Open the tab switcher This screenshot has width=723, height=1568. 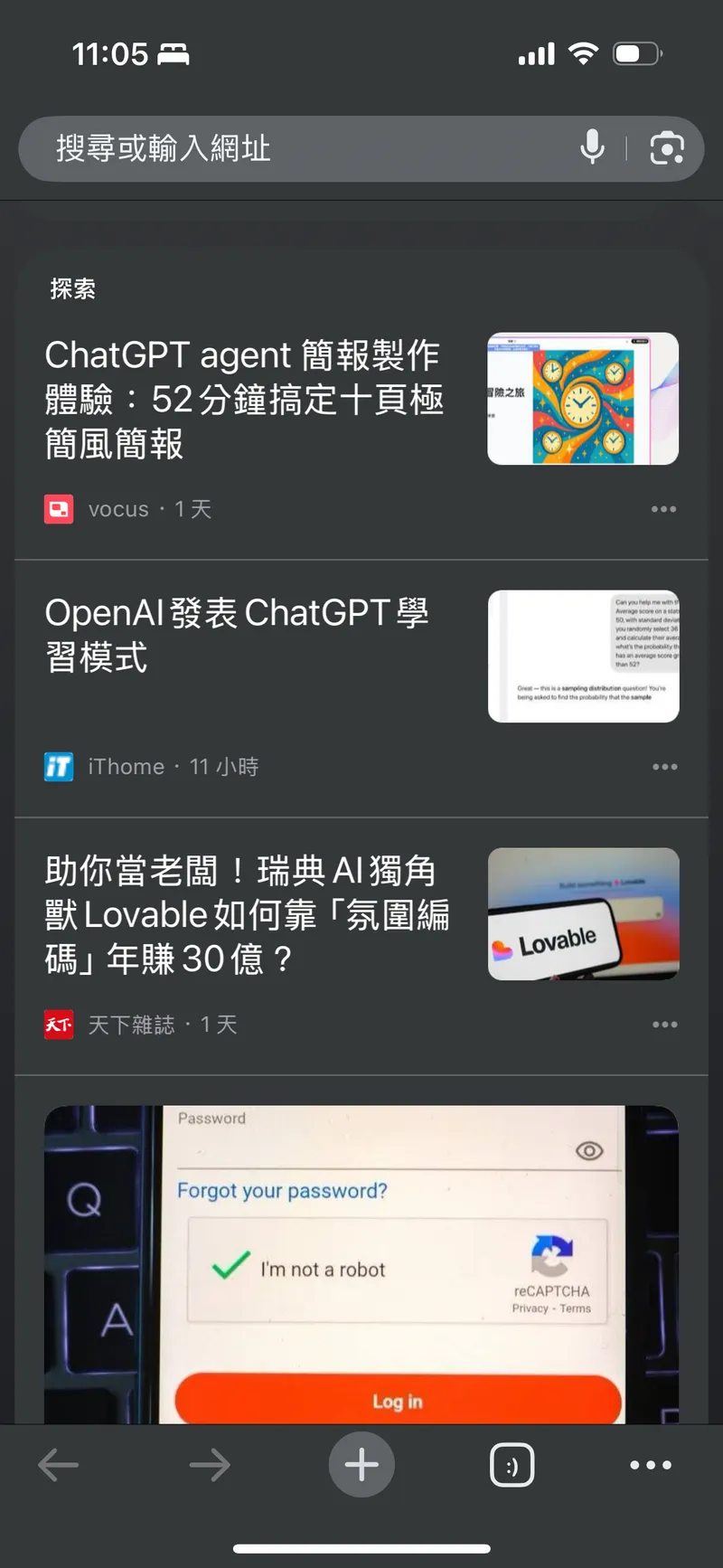(x=512, y=1465)
